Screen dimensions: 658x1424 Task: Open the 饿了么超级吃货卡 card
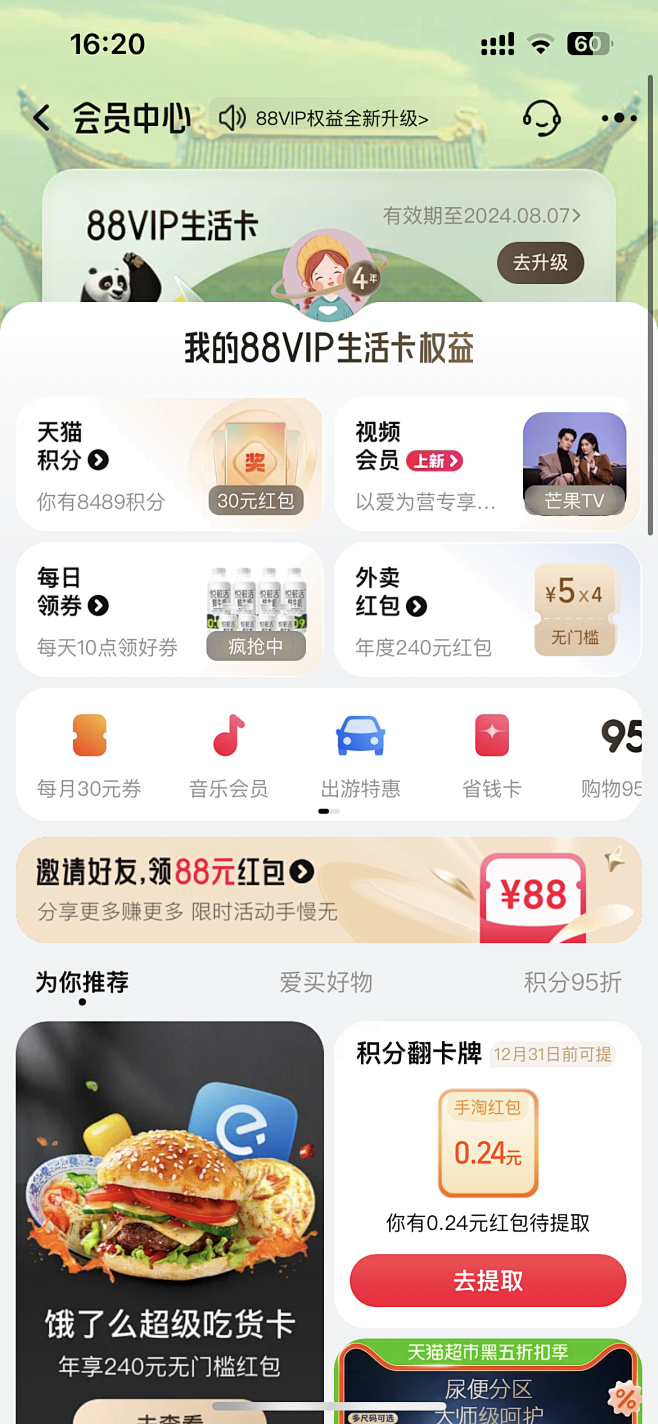(169, 1220)
